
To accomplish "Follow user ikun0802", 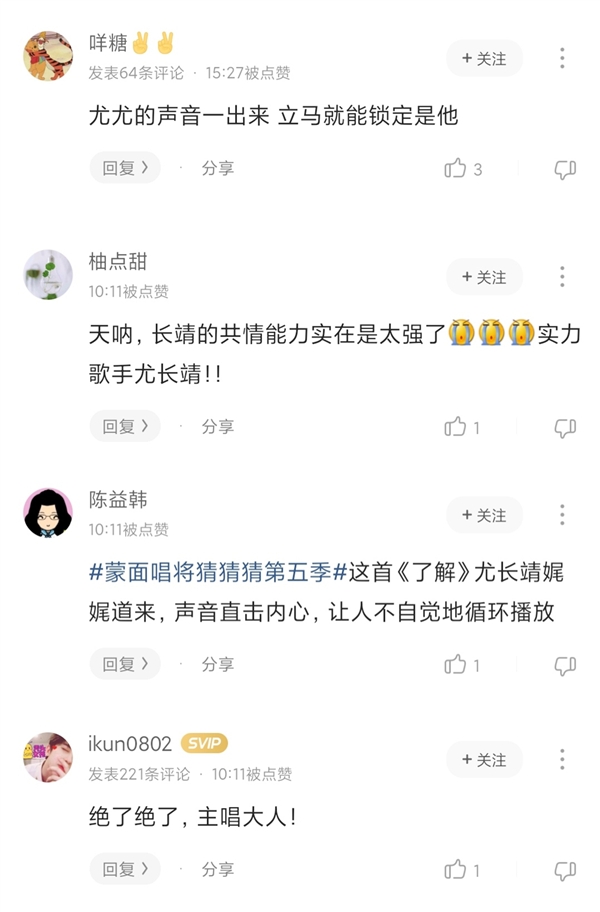I will pos(484,760).
